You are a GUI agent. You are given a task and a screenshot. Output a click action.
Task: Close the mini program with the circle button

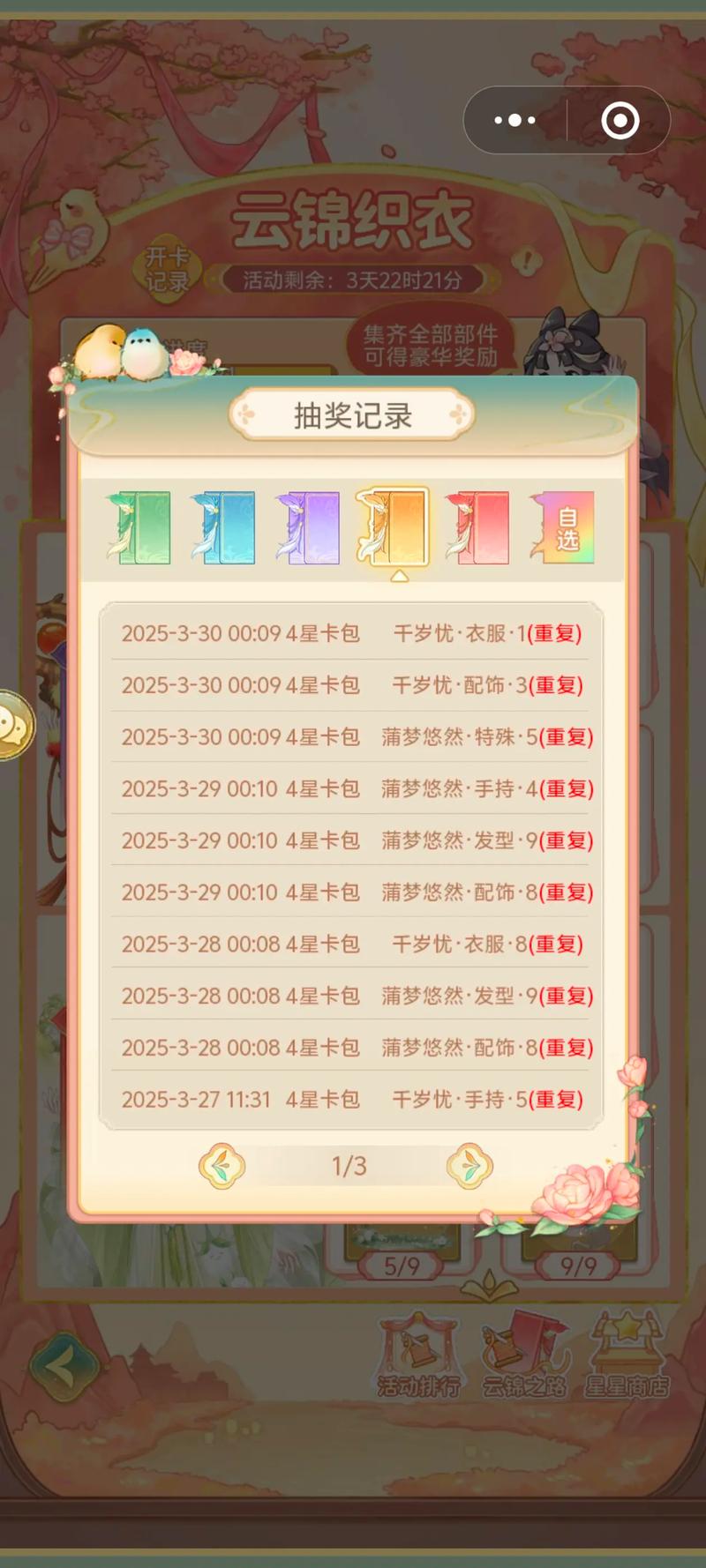coord(620,120)
